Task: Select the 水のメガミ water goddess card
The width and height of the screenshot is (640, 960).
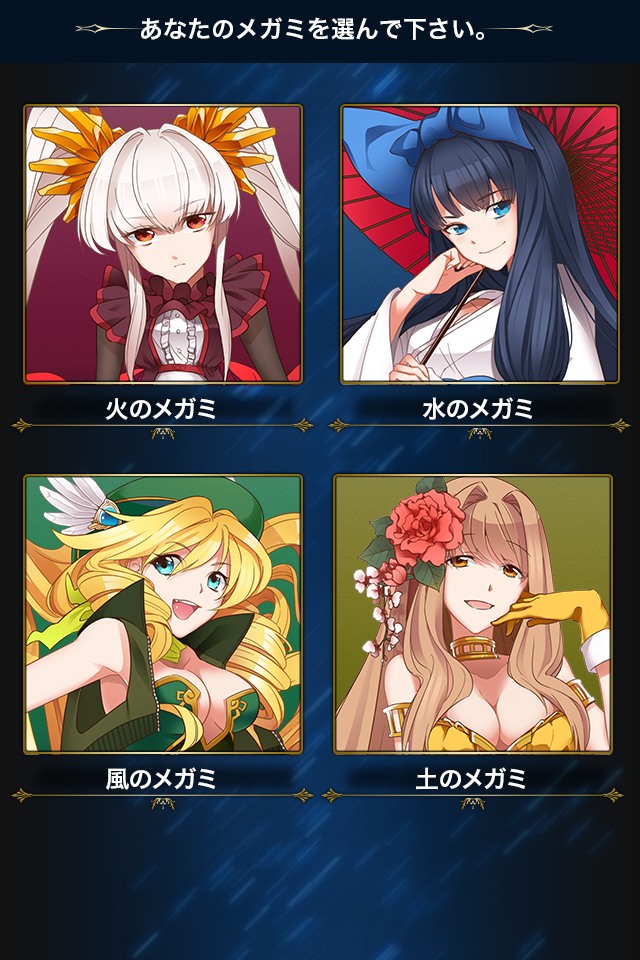Action: (x=478, y=245)
